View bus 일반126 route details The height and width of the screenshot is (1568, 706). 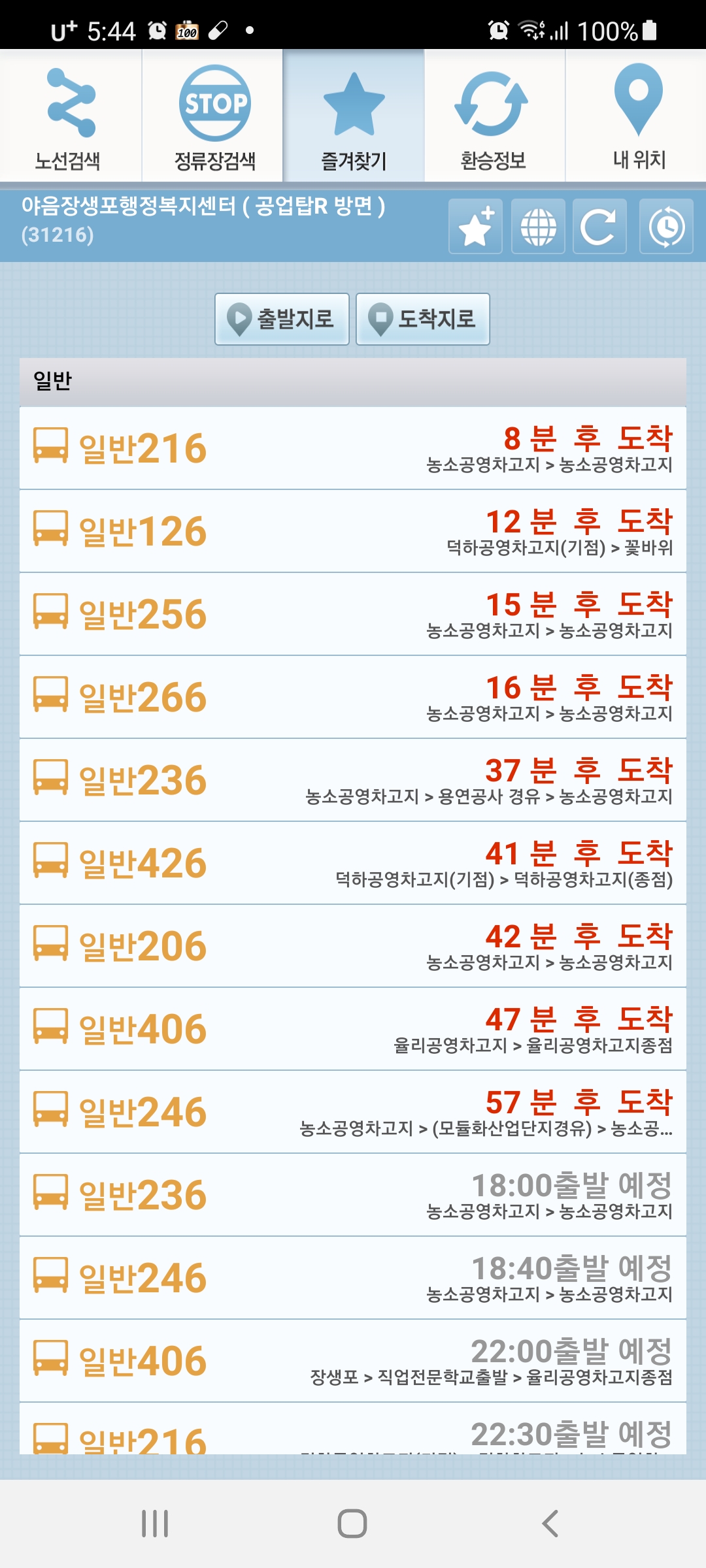point(353,531)
